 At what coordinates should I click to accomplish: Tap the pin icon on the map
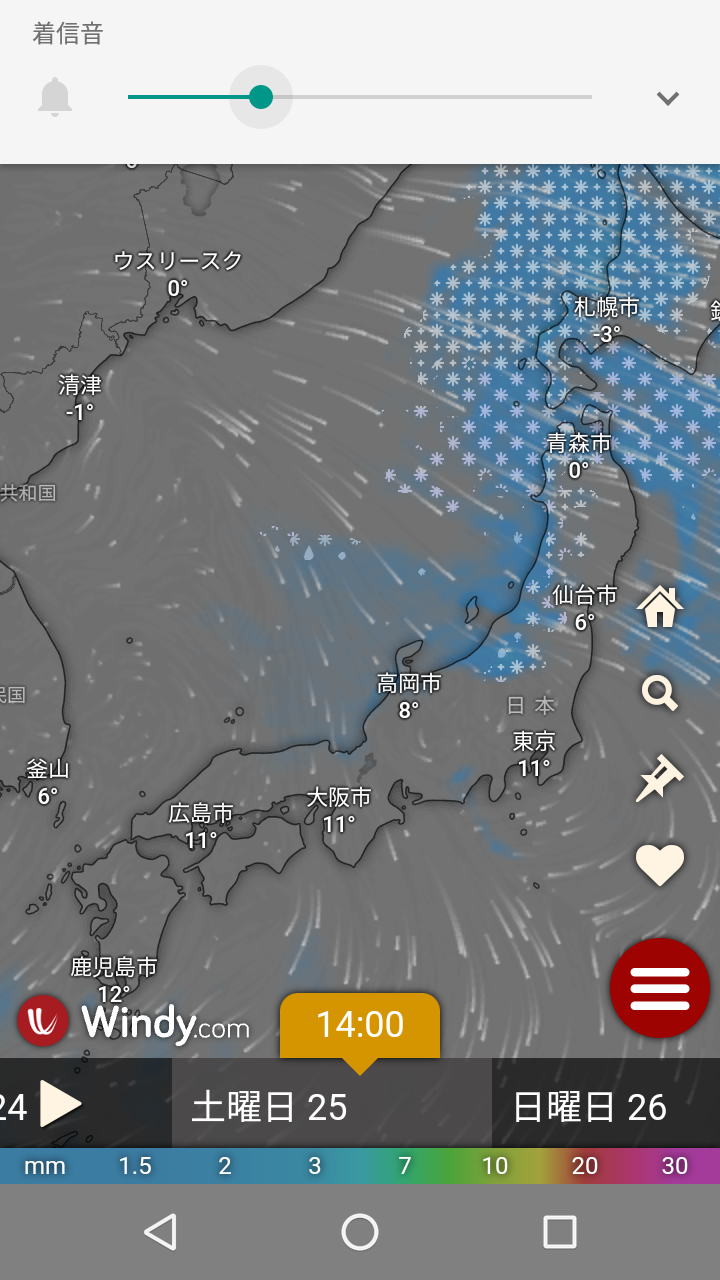coord(660,778)
